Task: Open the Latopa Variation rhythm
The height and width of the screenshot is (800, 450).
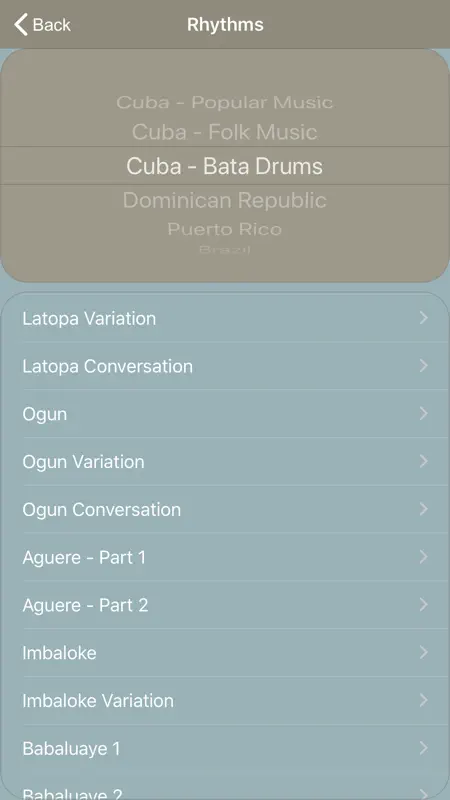Action: (225, 318)
